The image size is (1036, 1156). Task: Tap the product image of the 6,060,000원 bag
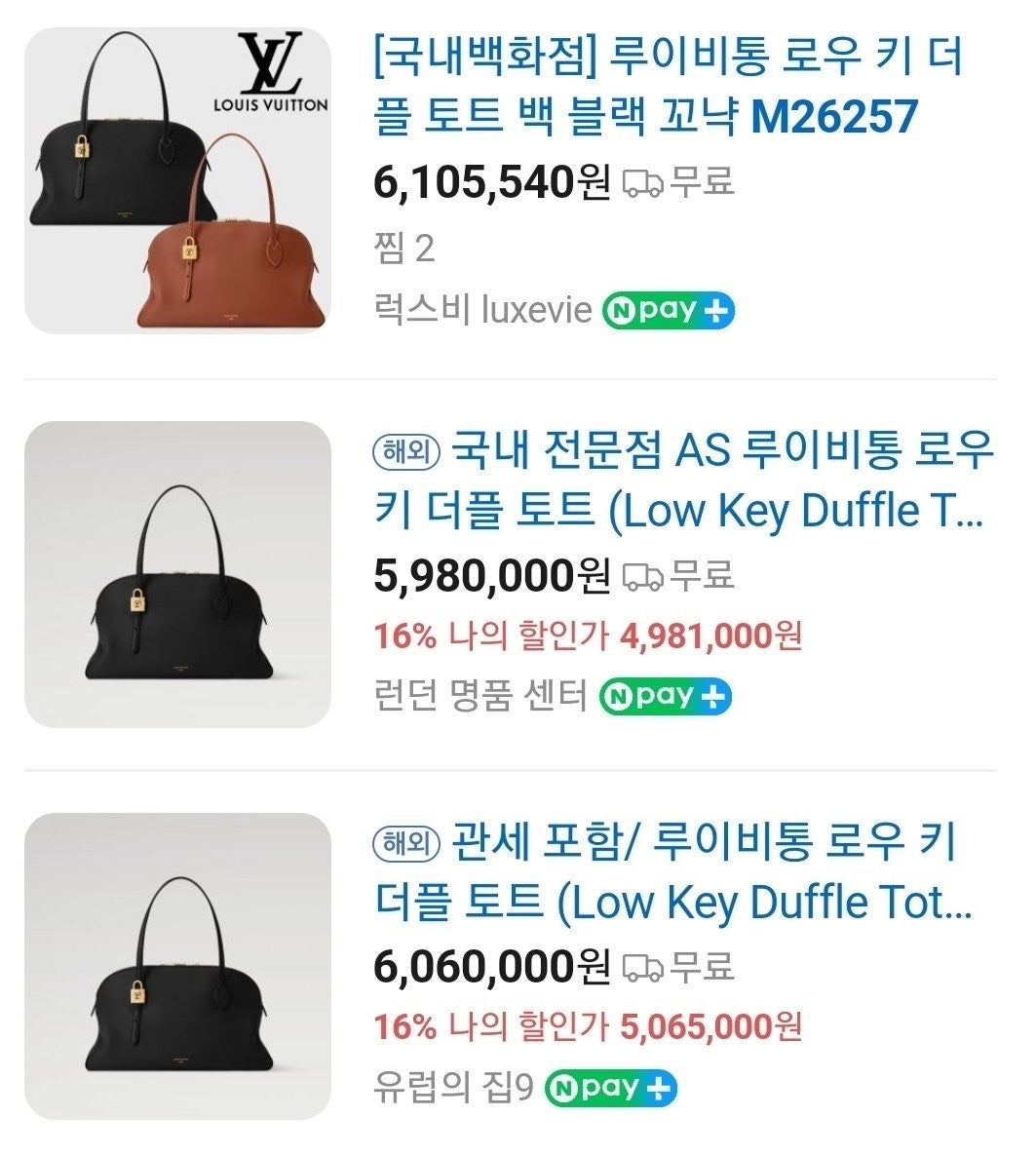pyautogui.click(x=177, y=966)
